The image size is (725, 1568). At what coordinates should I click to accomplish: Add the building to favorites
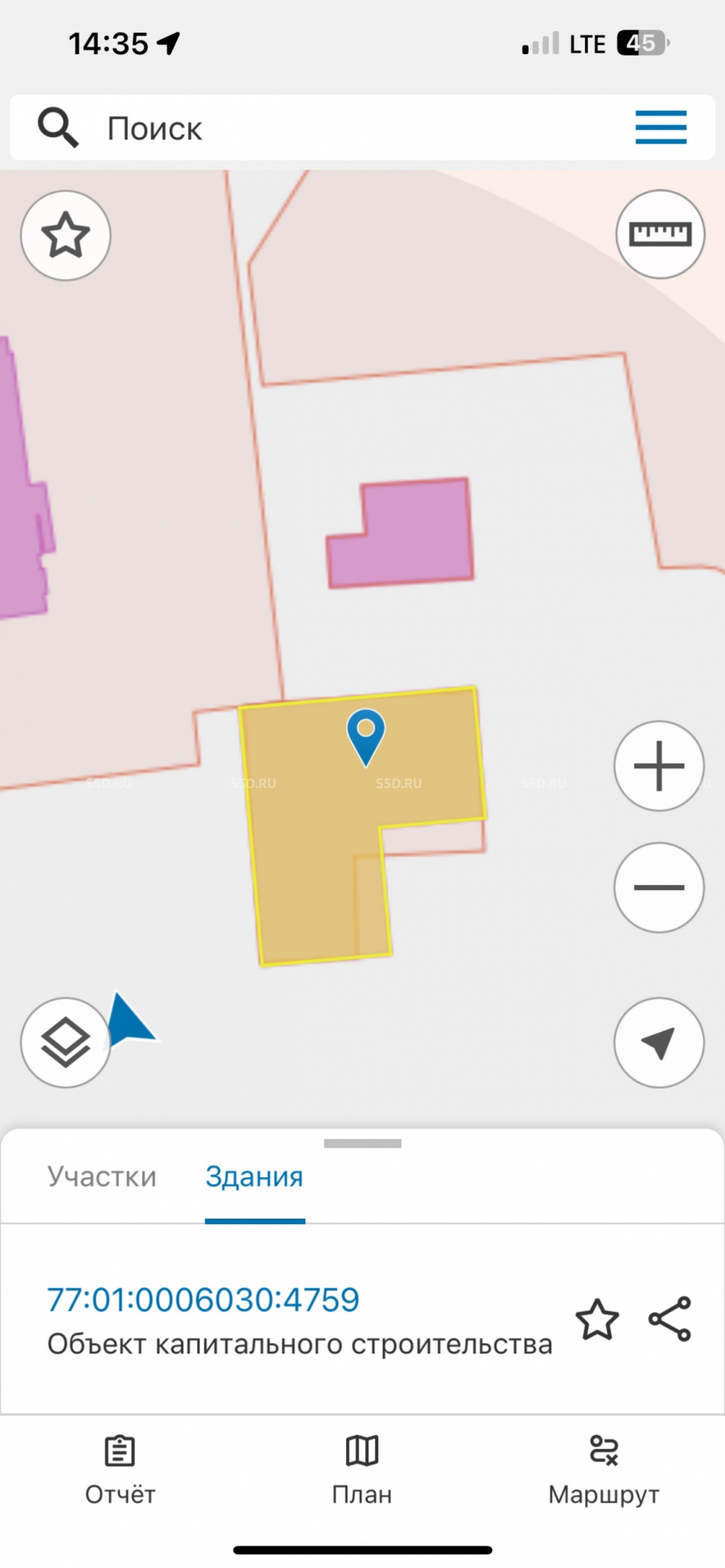pos(597,1319)
